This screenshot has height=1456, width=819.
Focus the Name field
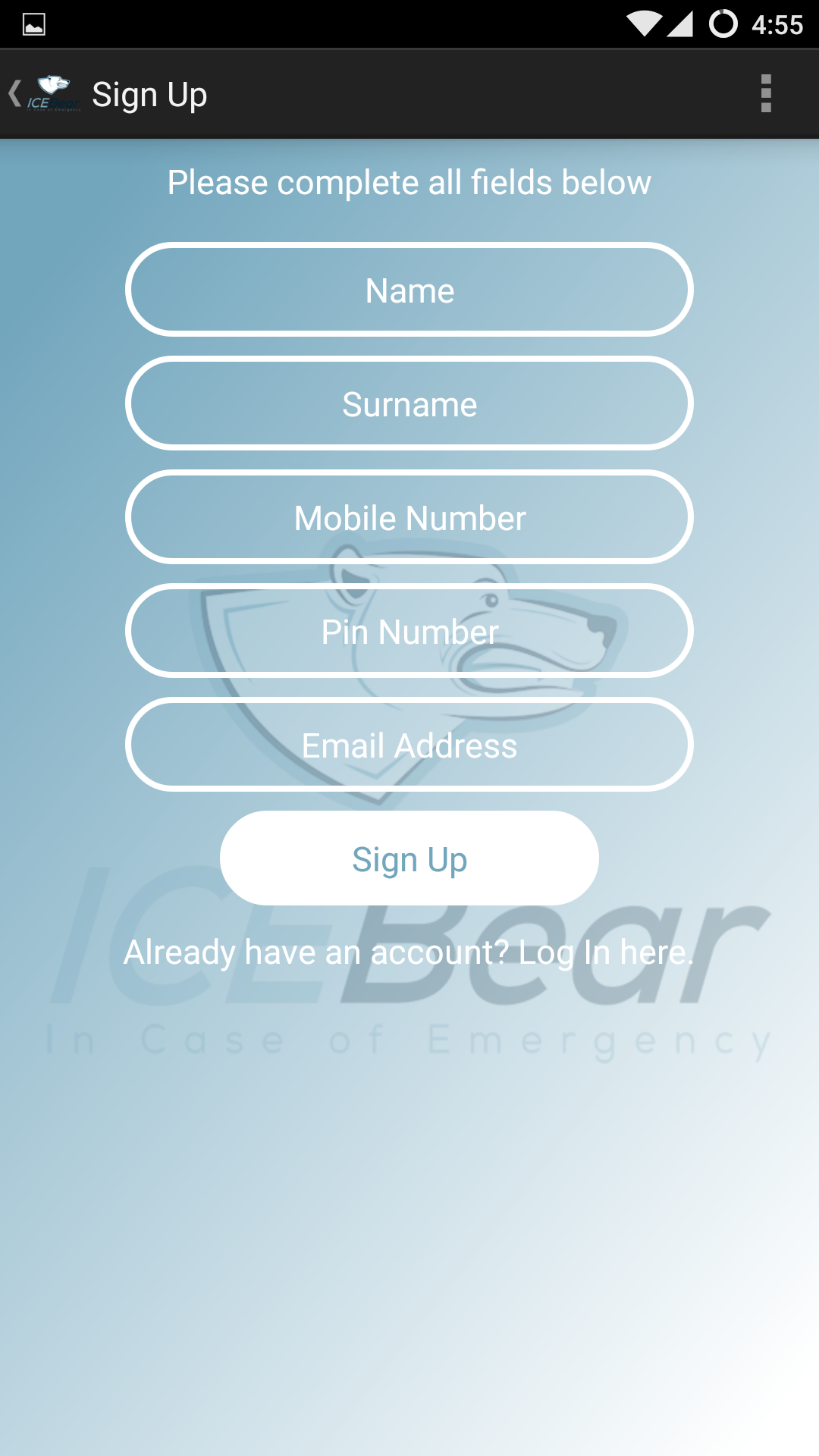[x=409, y=290]
